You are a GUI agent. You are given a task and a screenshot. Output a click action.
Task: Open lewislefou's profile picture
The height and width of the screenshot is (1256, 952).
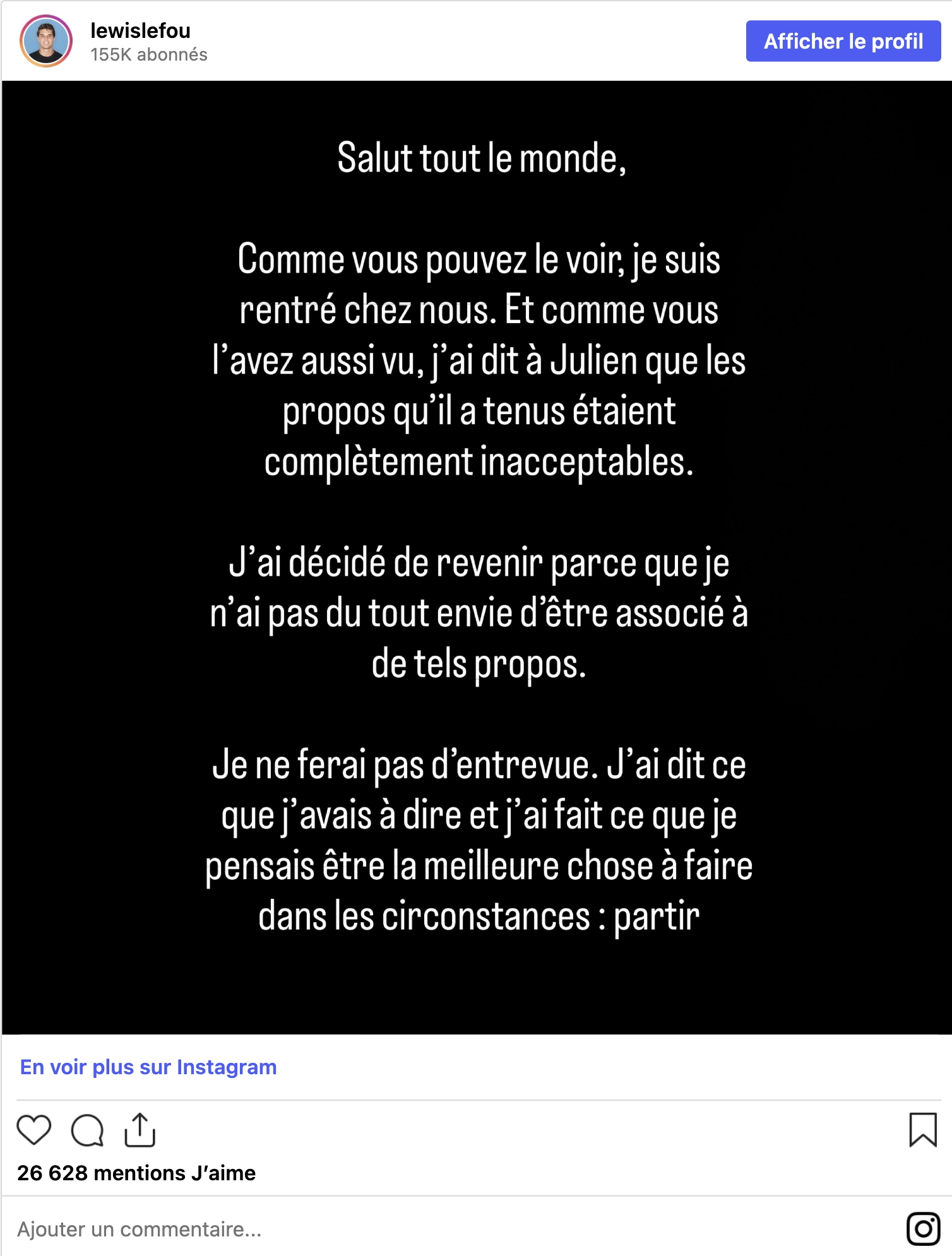(x=46, y=41)
